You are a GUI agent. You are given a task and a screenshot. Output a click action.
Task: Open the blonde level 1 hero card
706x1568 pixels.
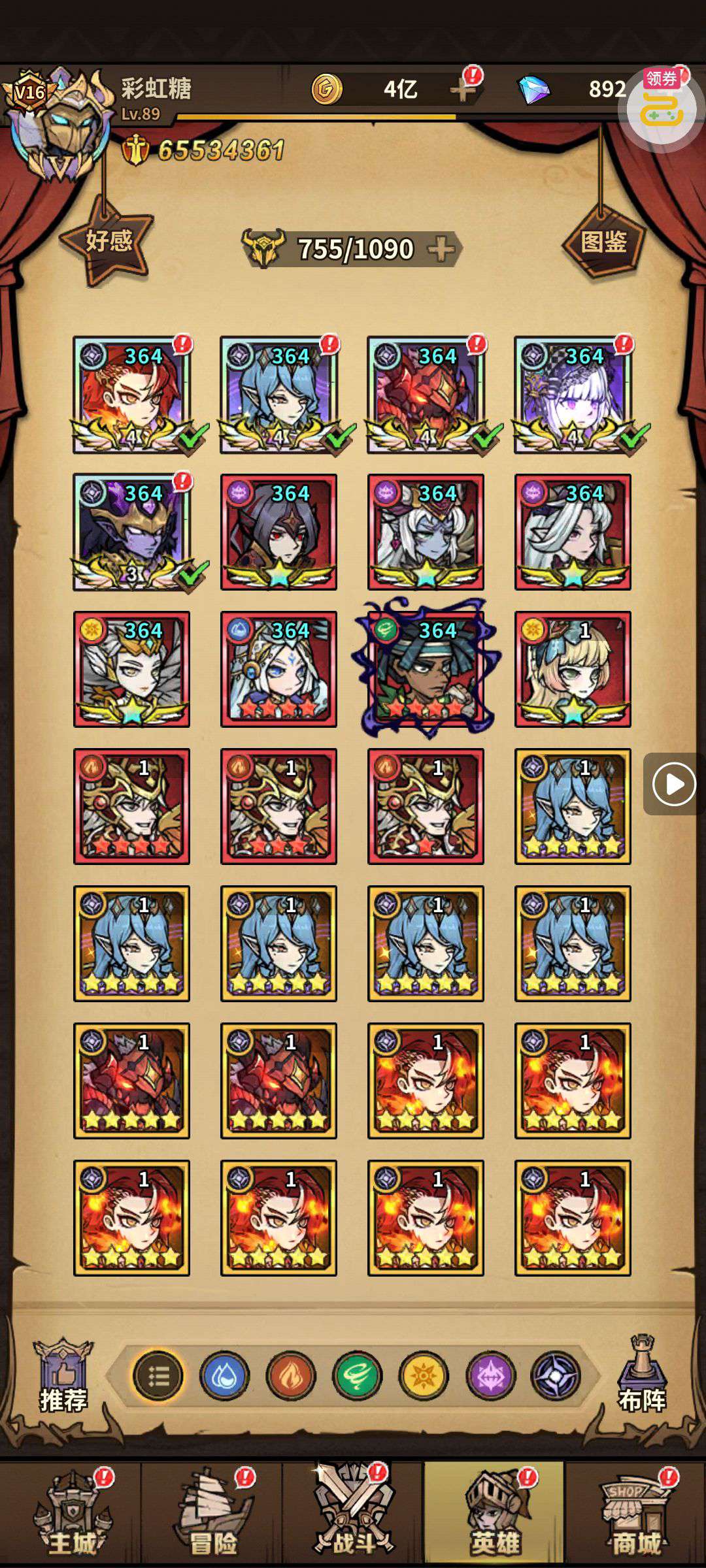pos(573,669)
